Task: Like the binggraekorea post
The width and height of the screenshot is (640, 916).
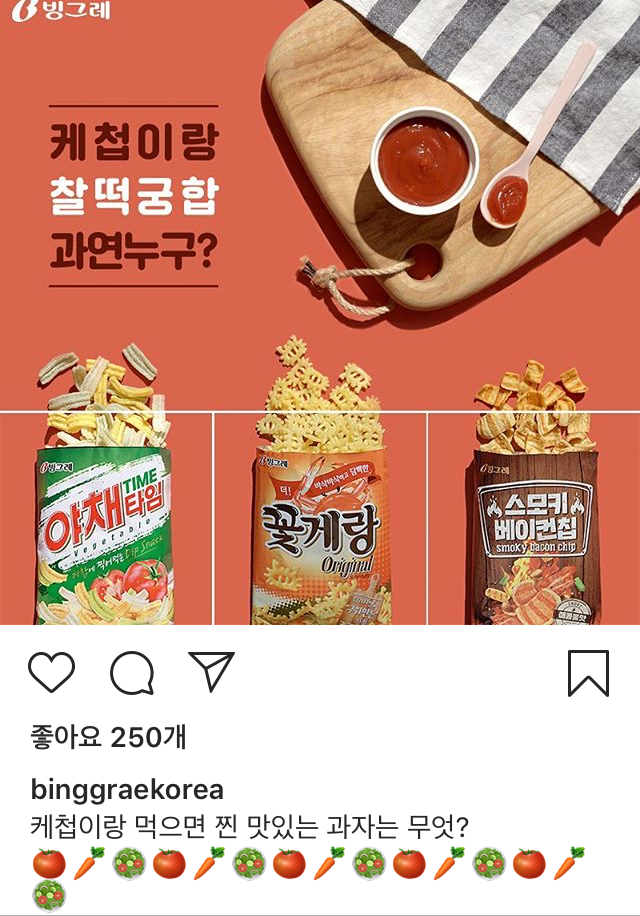Action: (52, 672)
